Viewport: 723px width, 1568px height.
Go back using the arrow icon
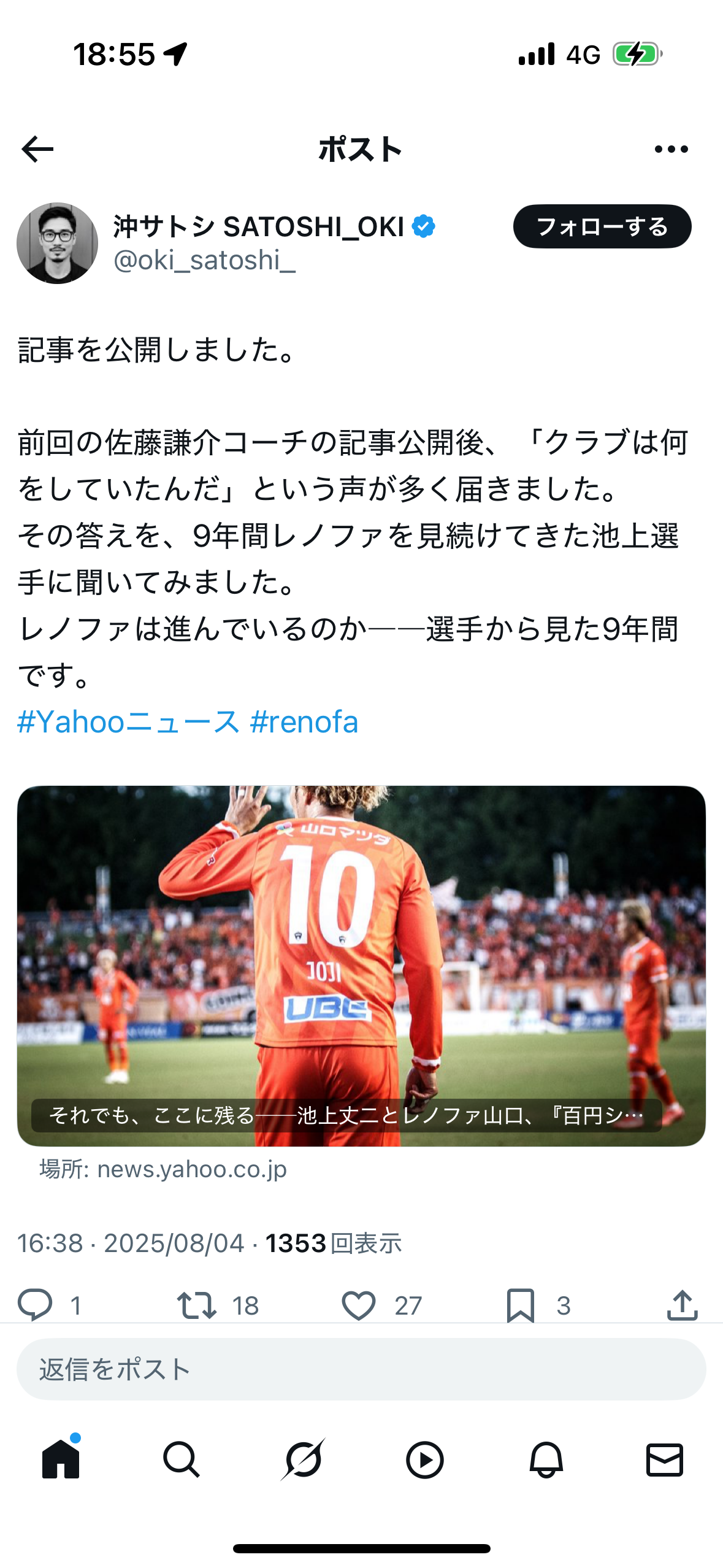37,149
